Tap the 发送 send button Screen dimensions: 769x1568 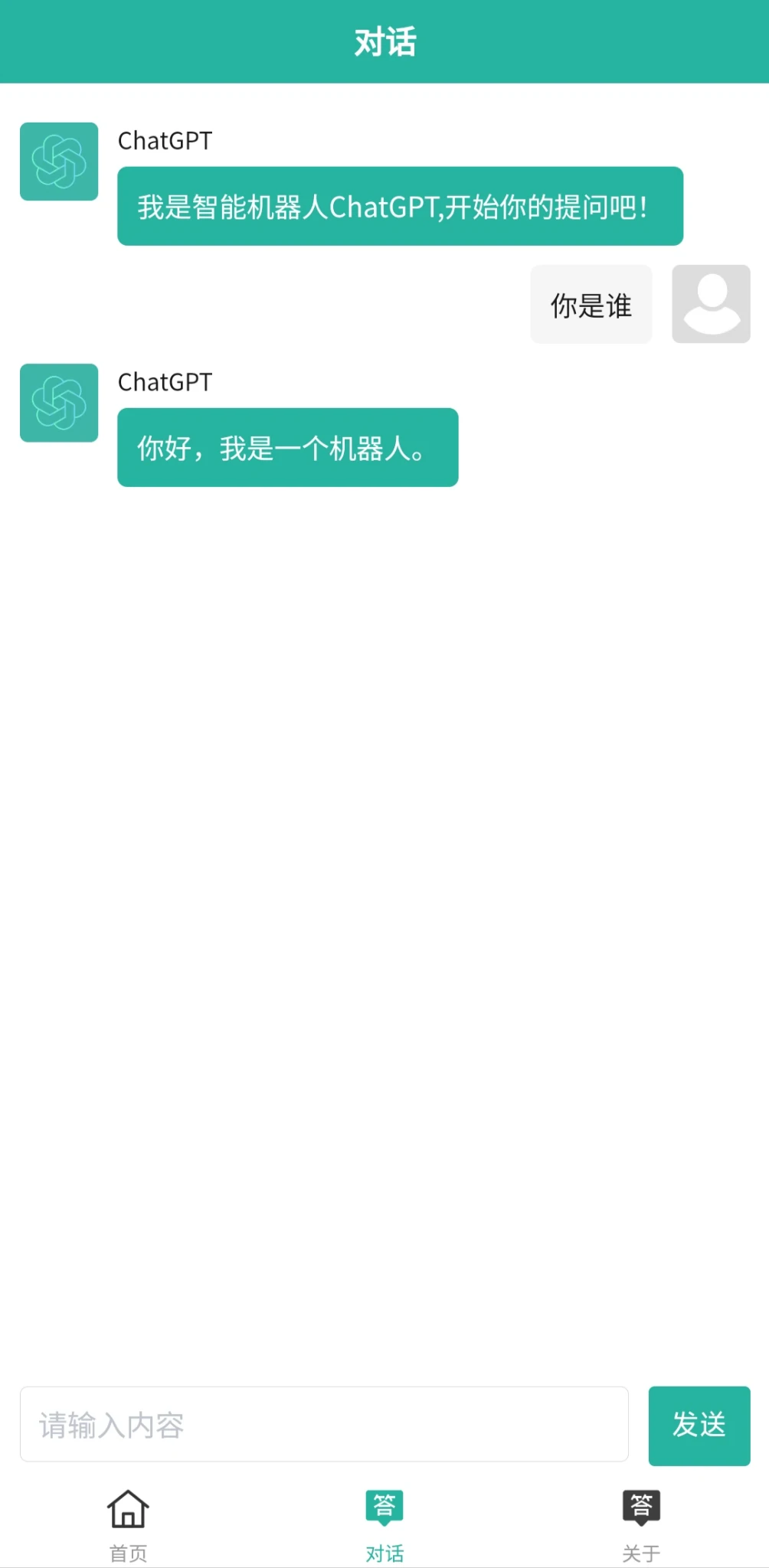(699, 1425)
